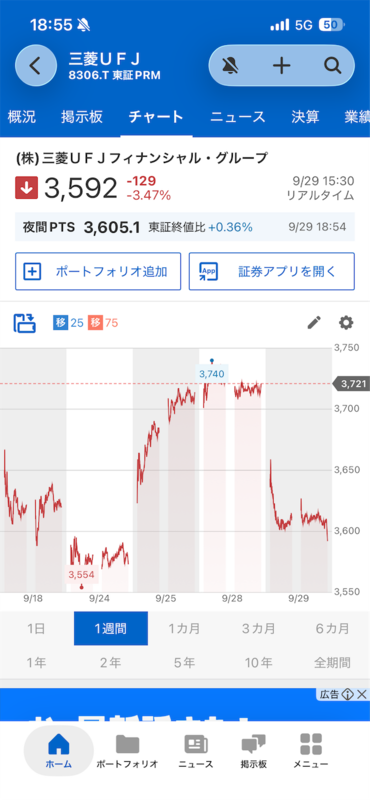Open the muted notification bell
This screenshot has height=800, width=370.
(231, 65)
